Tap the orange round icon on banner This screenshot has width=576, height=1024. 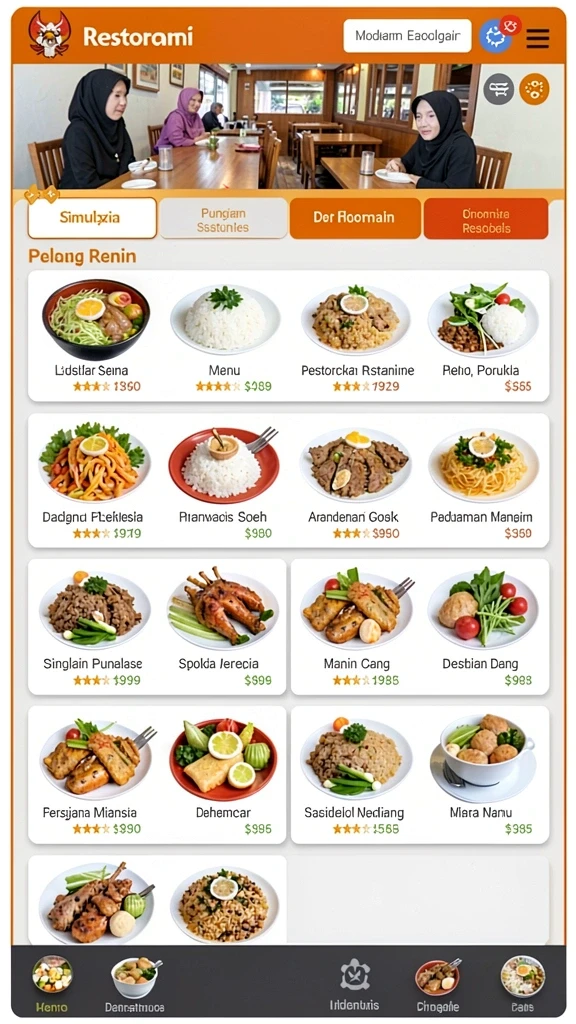point(534,89)
